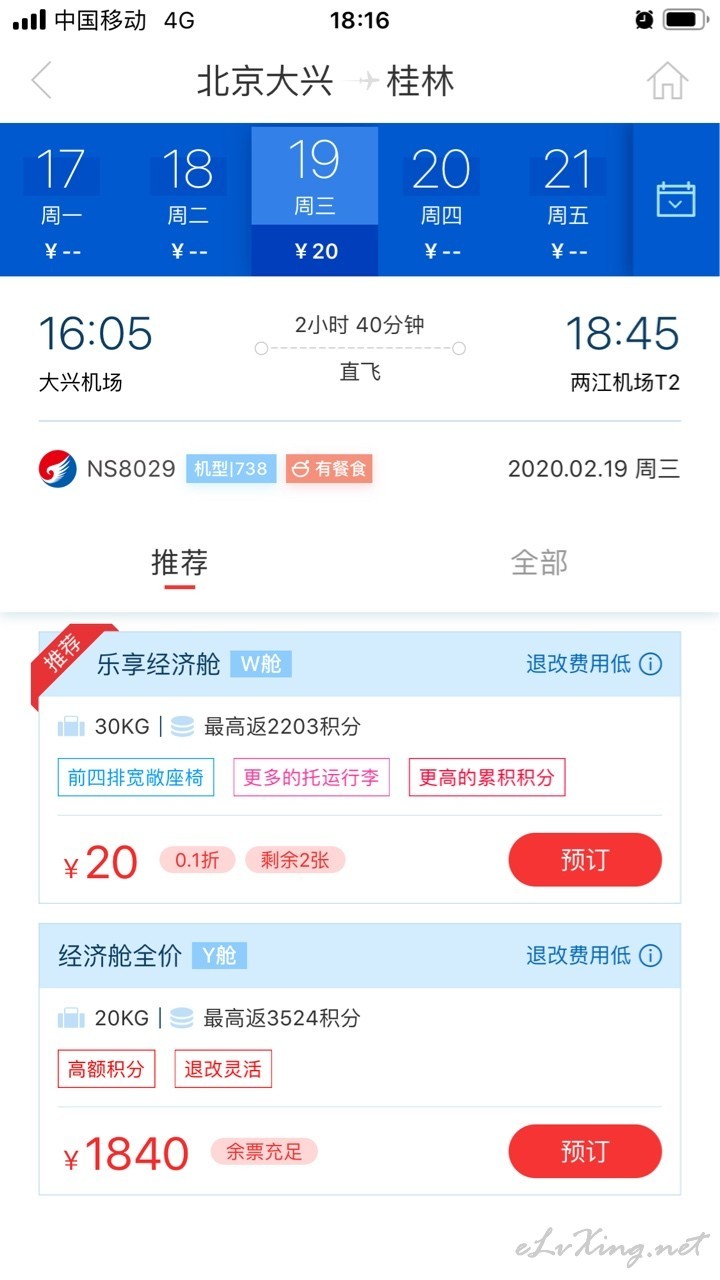View 退改费用低 info for 经济舱全价
The width and height of the screenshot is (720, 1280).
(x=594, y=956)
